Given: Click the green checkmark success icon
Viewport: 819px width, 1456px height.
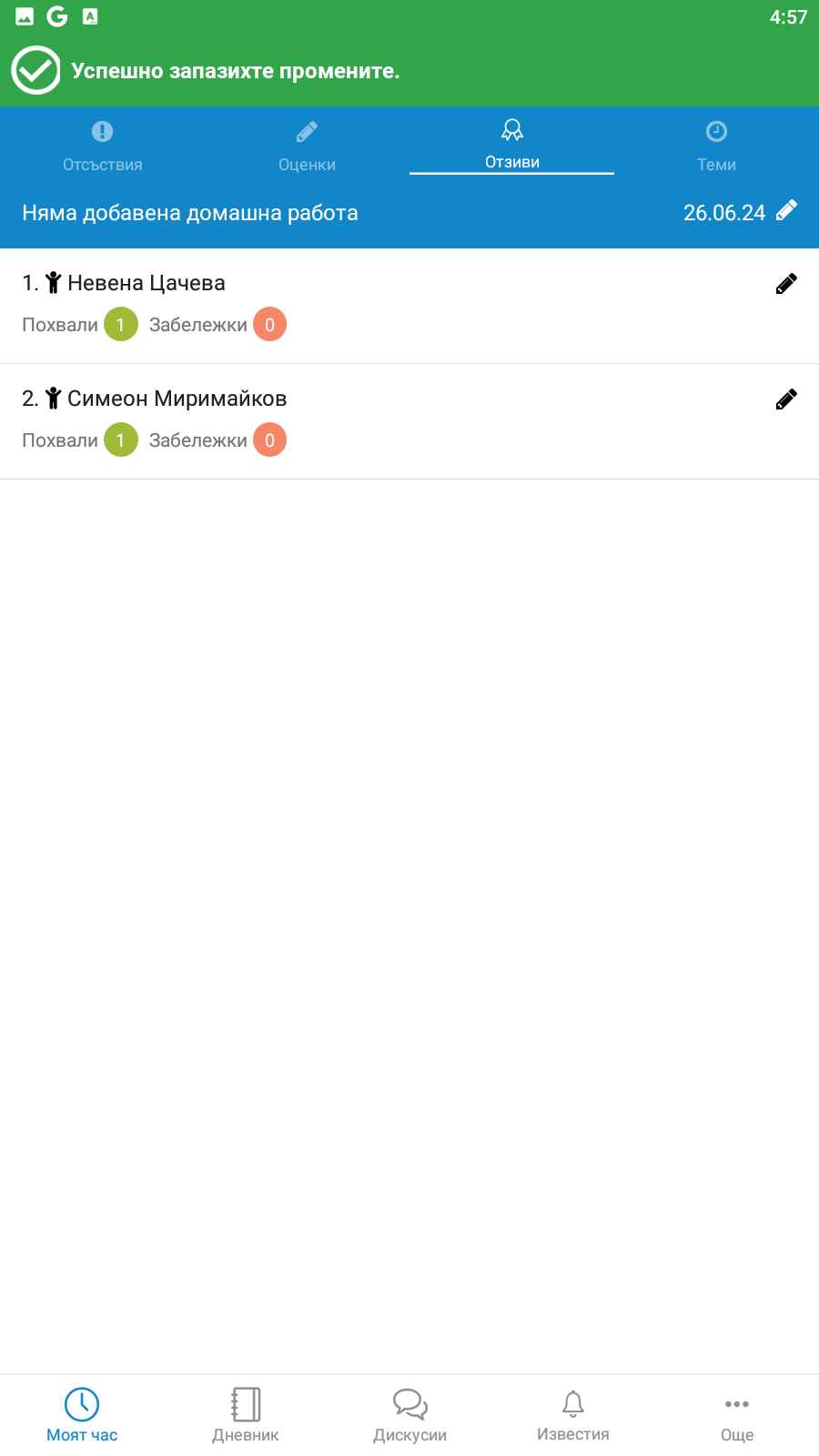Looking at the screenshot, I should coord(35,69).
